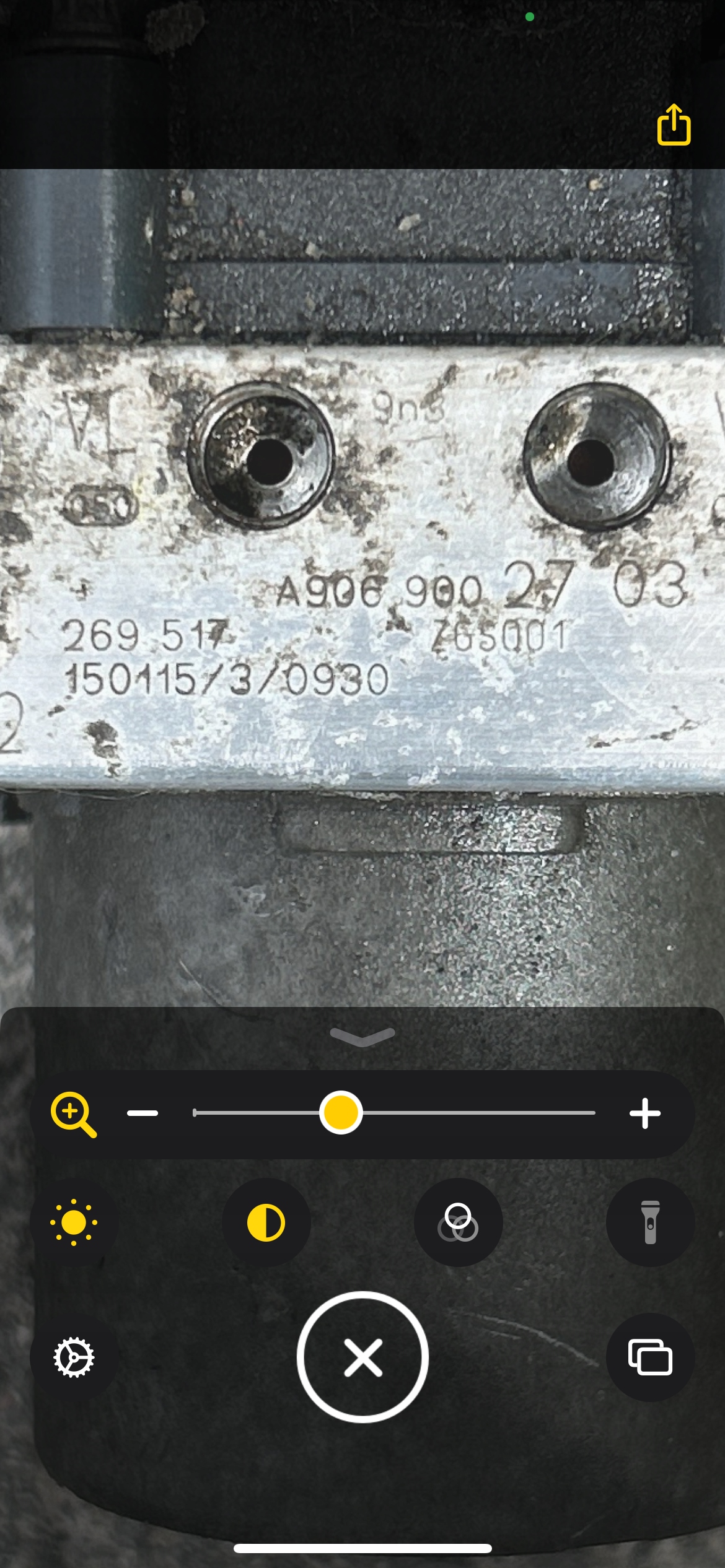Turn on the flashlight
Screen dimensions: 725x1568
(650, 1222)
